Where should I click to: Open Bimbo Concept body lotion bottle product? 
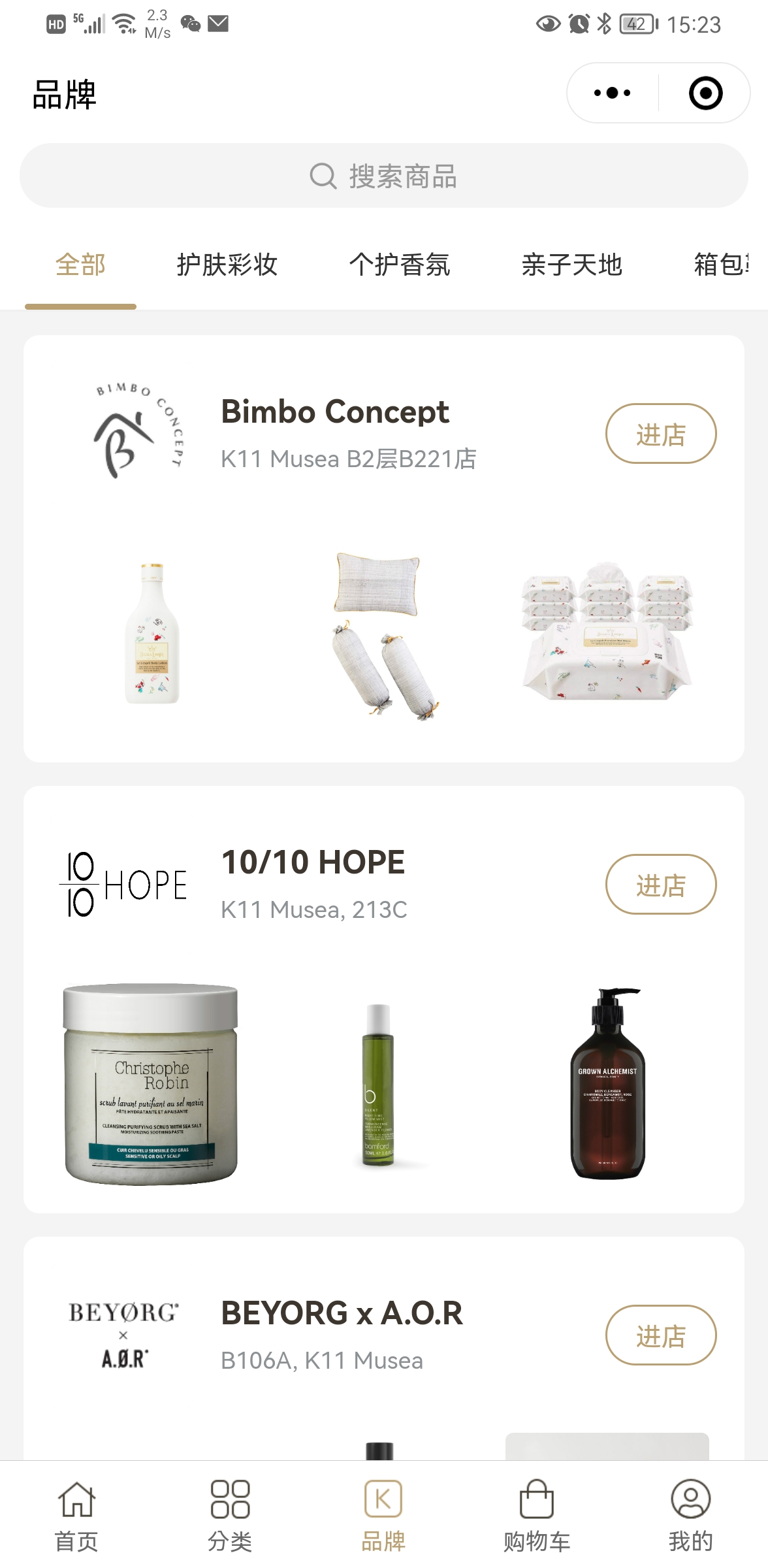(152, 632)
